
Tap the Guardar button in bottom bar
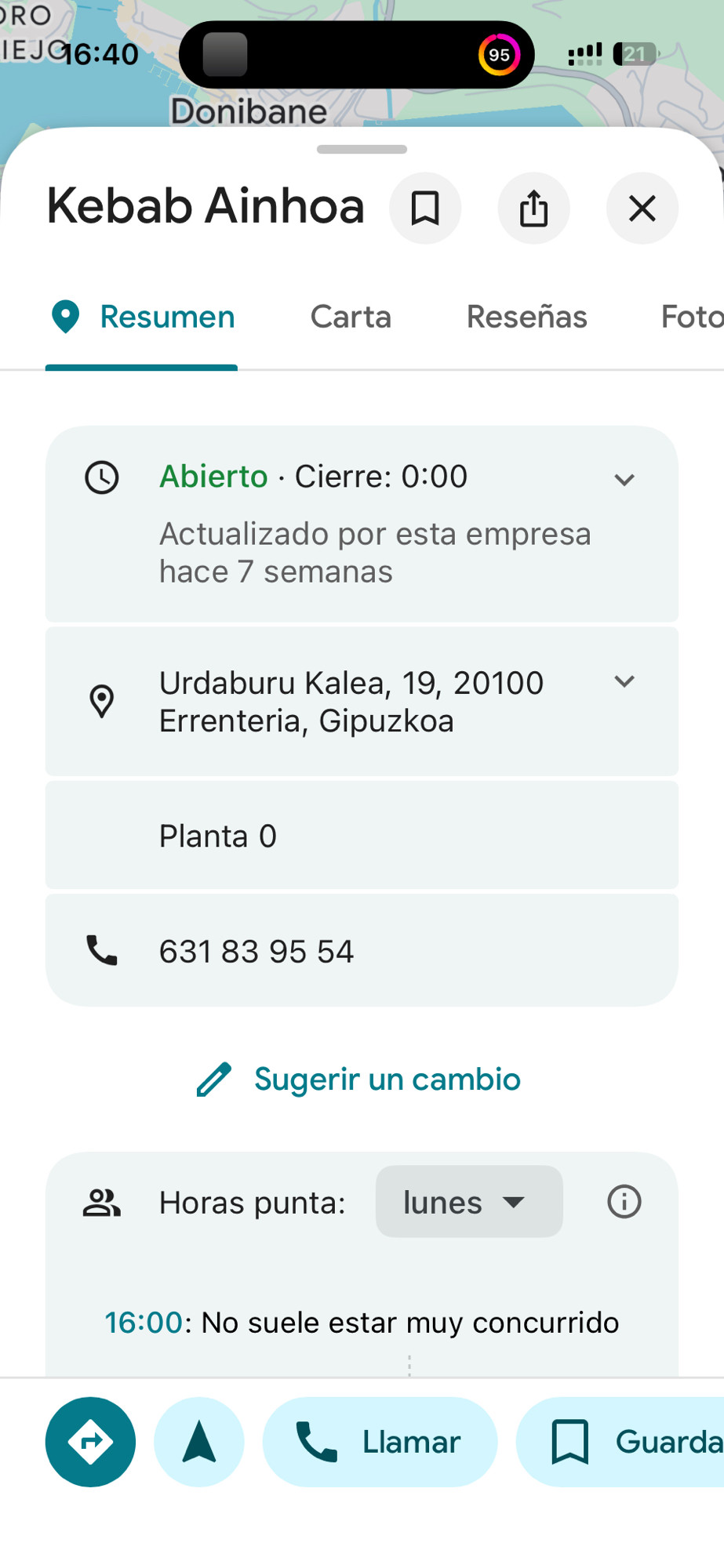coord(620,1442)
